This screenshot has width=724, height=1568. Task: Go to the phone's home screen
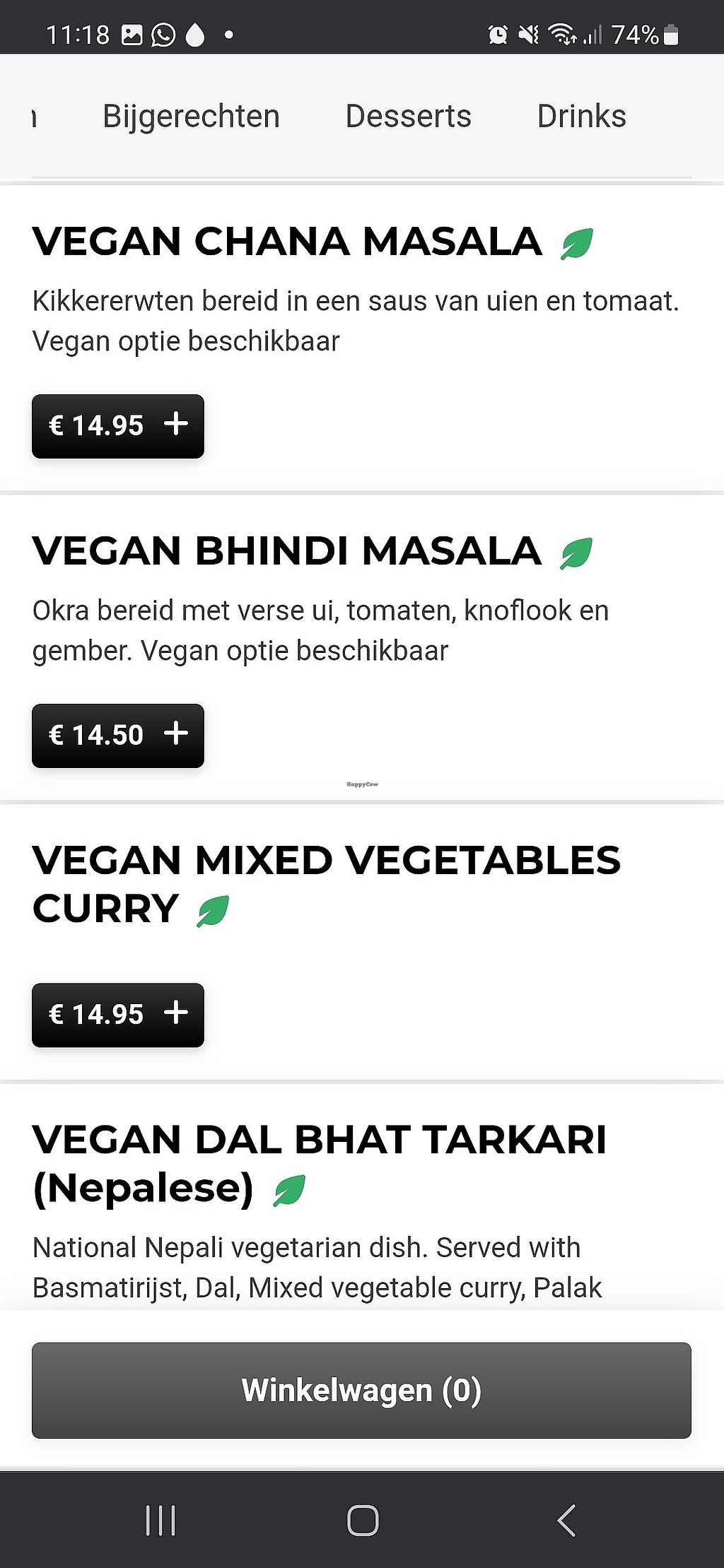tap(363, 1520)
